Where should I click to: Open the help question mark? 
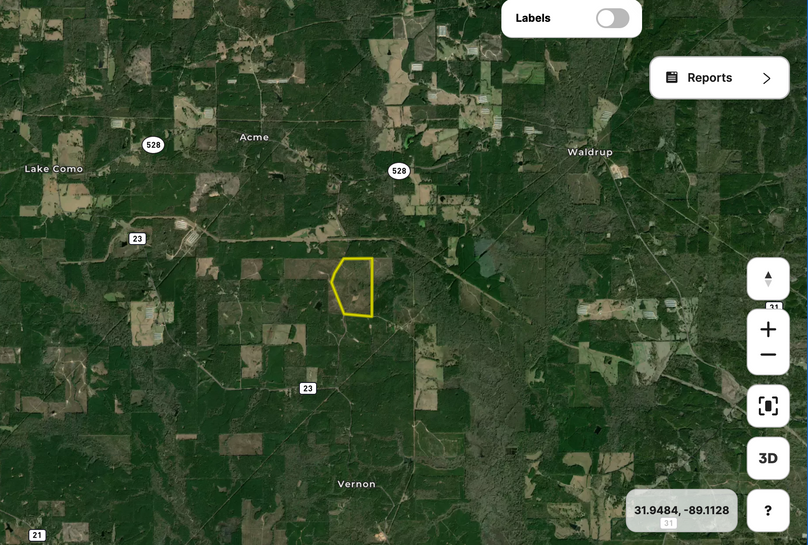768,511
